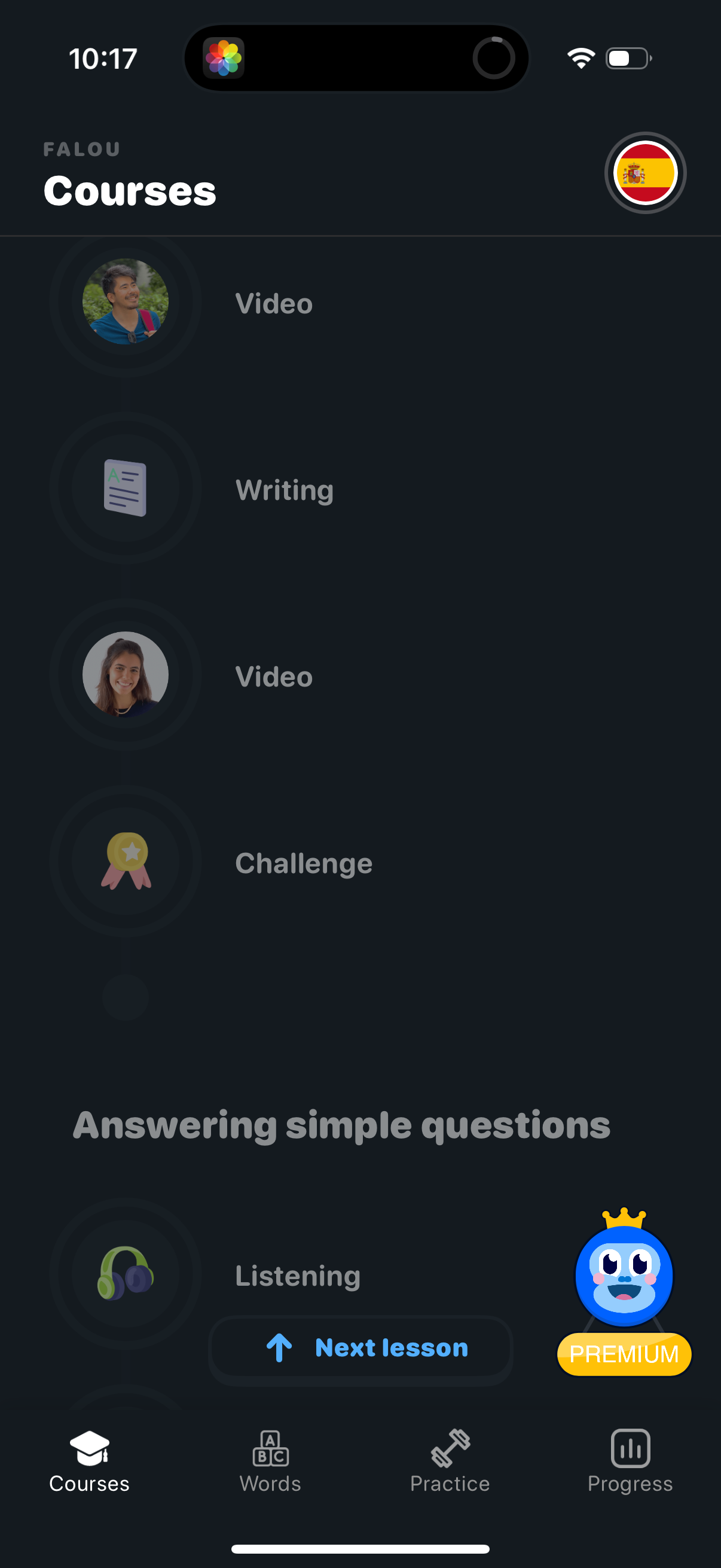Open the Video lesson with the man
721x1568 pixels.
click(126, 302)
